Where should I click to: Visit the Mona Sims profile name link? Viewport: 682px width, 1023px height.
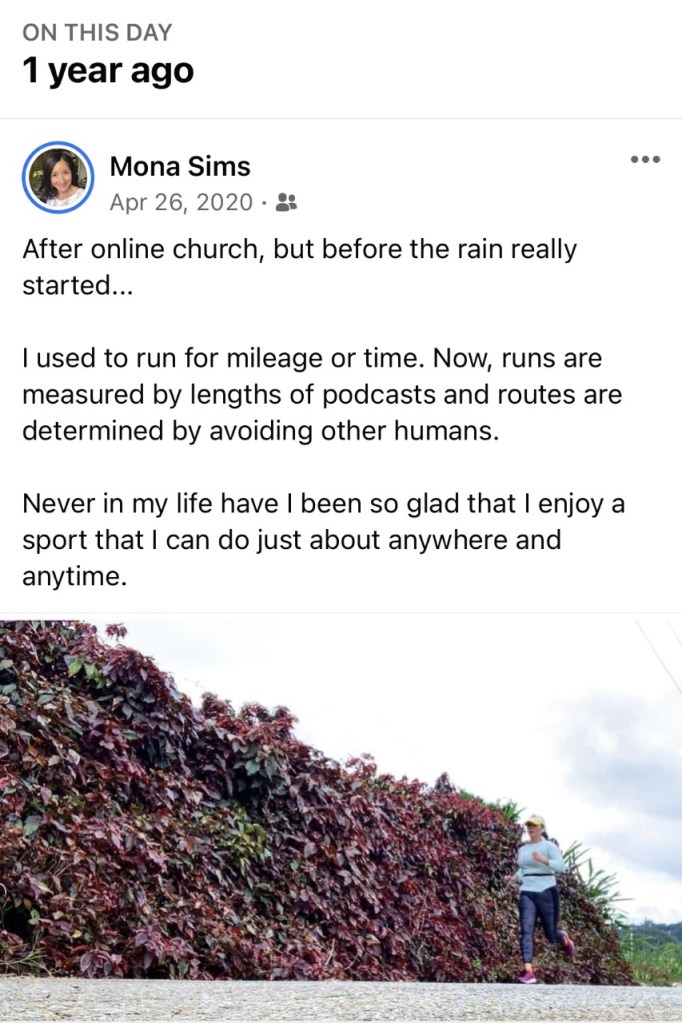point(180,165)
